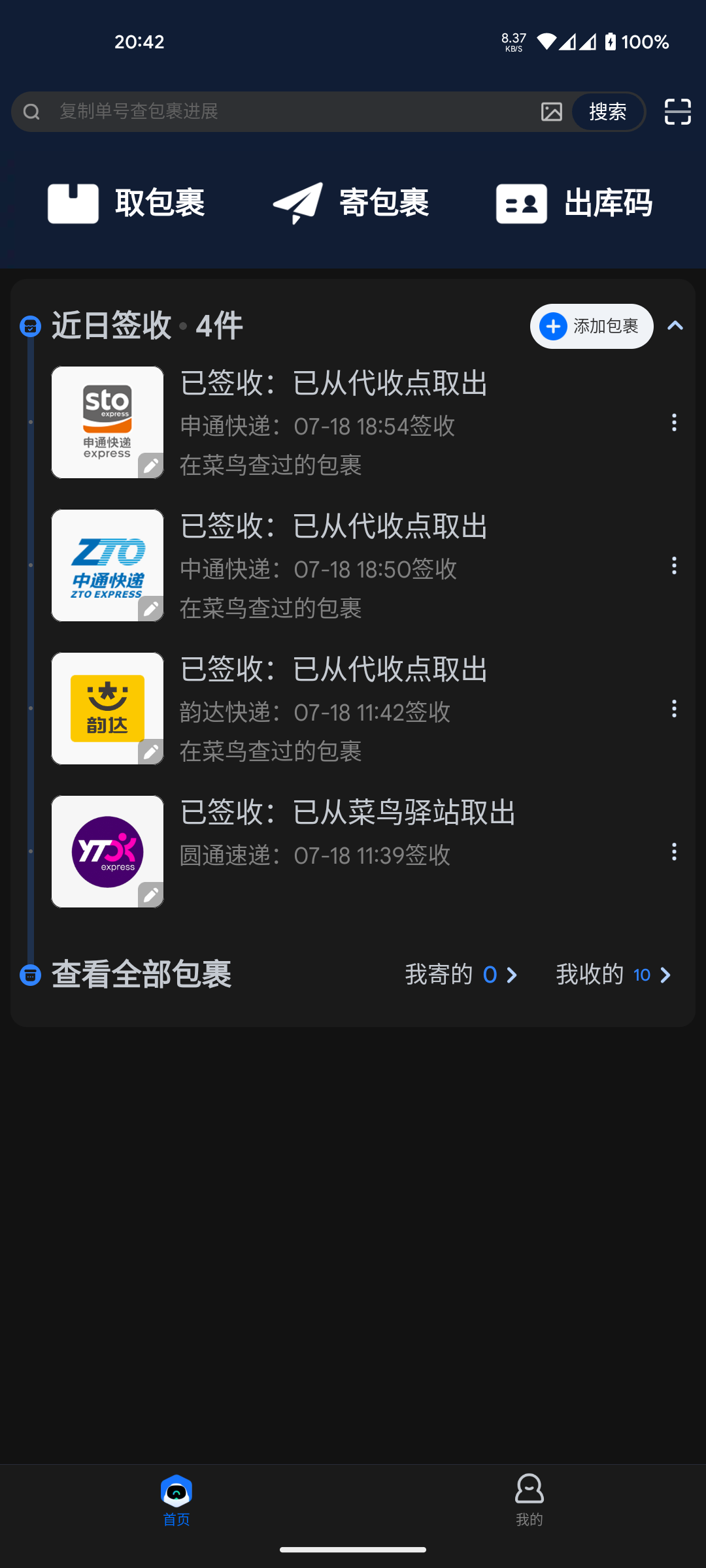Tap the barcode scan icon top right
Viewport: 706px width, 1568px height.
677,112
